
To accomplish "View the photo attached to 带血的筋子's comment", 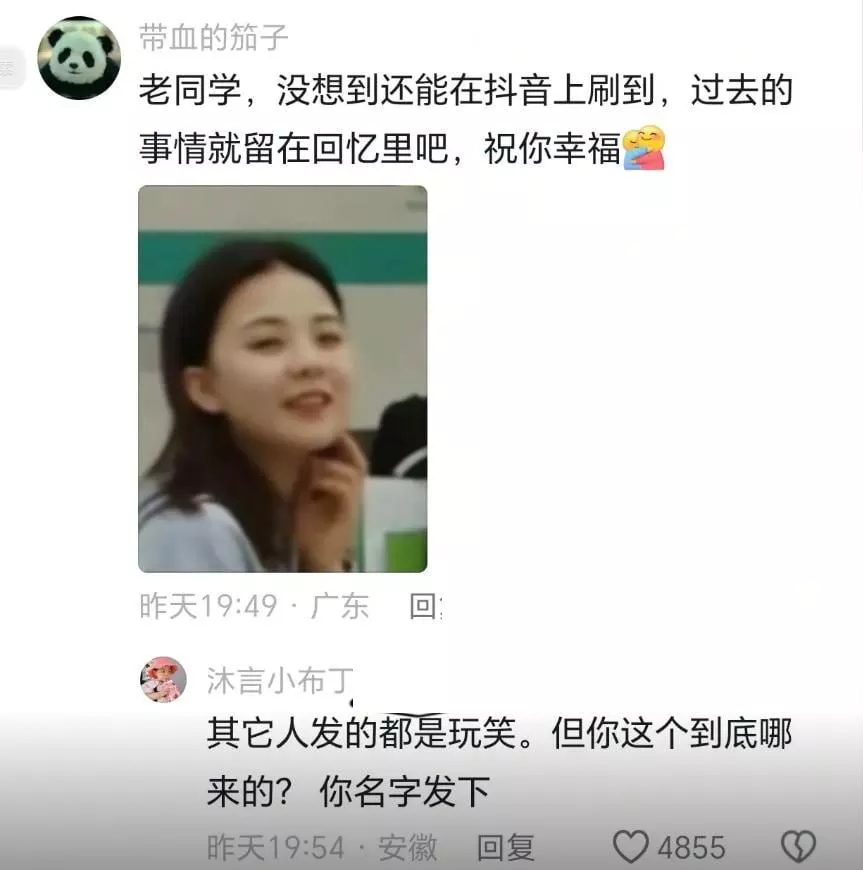I will click(x=282, y=378).
